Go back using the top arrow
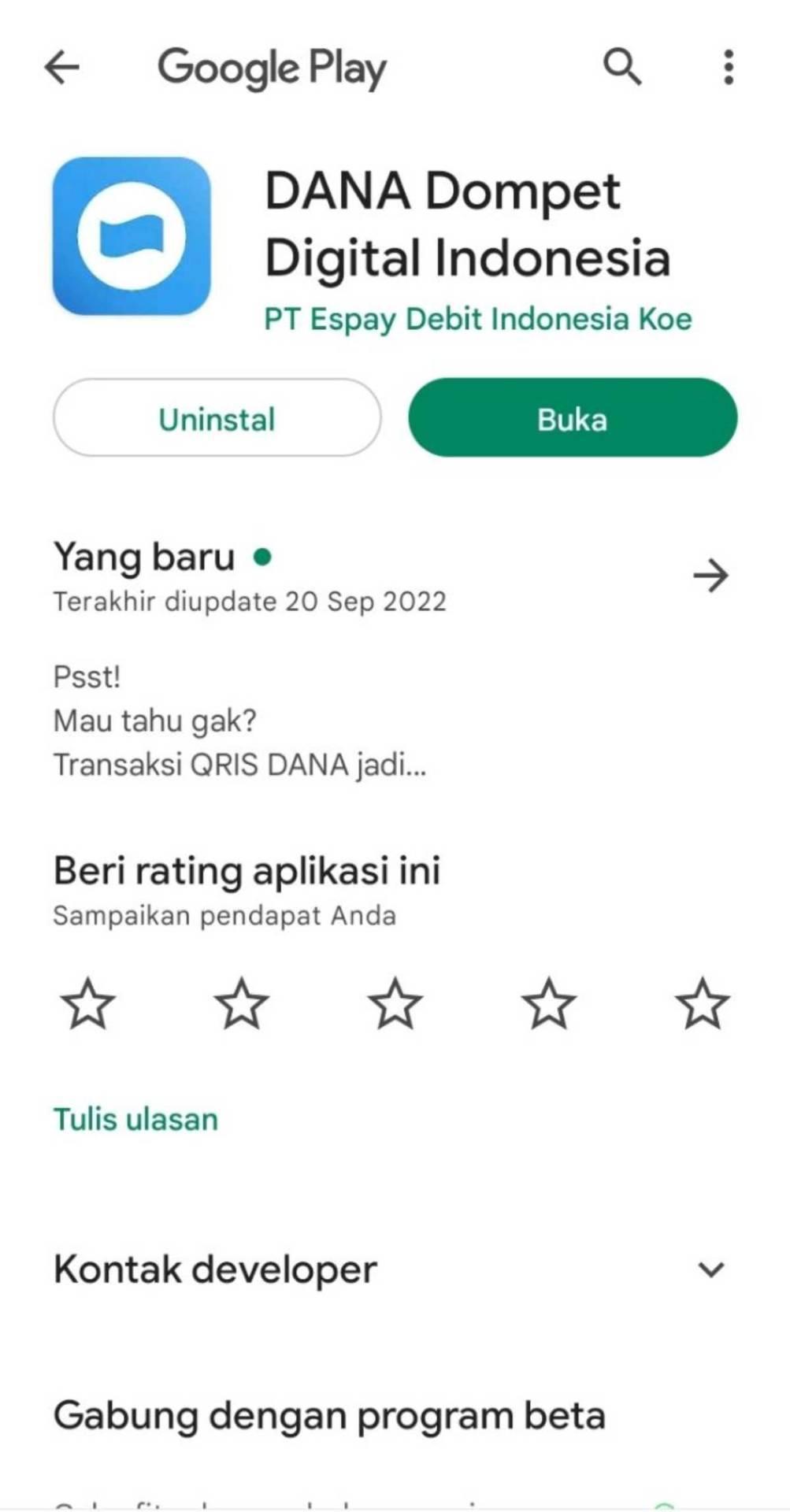This screenshot has height=1512, width=790. coord(62,68)
